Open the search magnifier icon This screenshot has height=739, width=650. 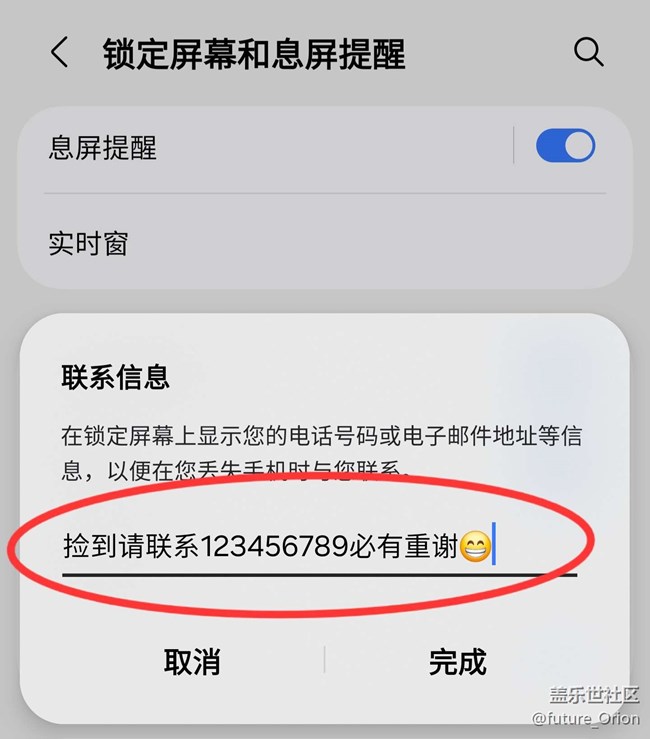(x=589, y=52)
